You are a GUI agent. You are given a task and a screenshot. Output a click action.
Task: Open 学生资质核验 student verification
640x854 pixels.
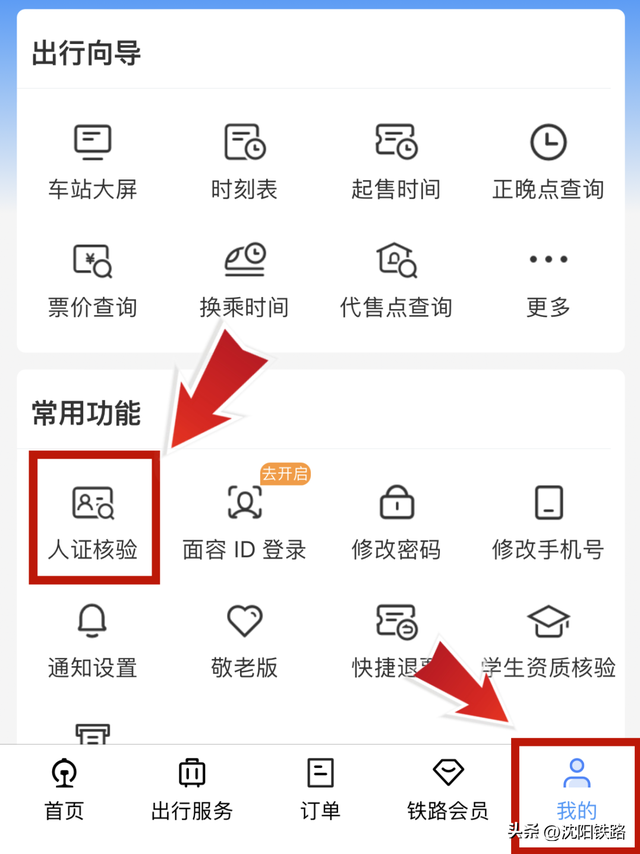pyautogui.click(x=548, y=640)
